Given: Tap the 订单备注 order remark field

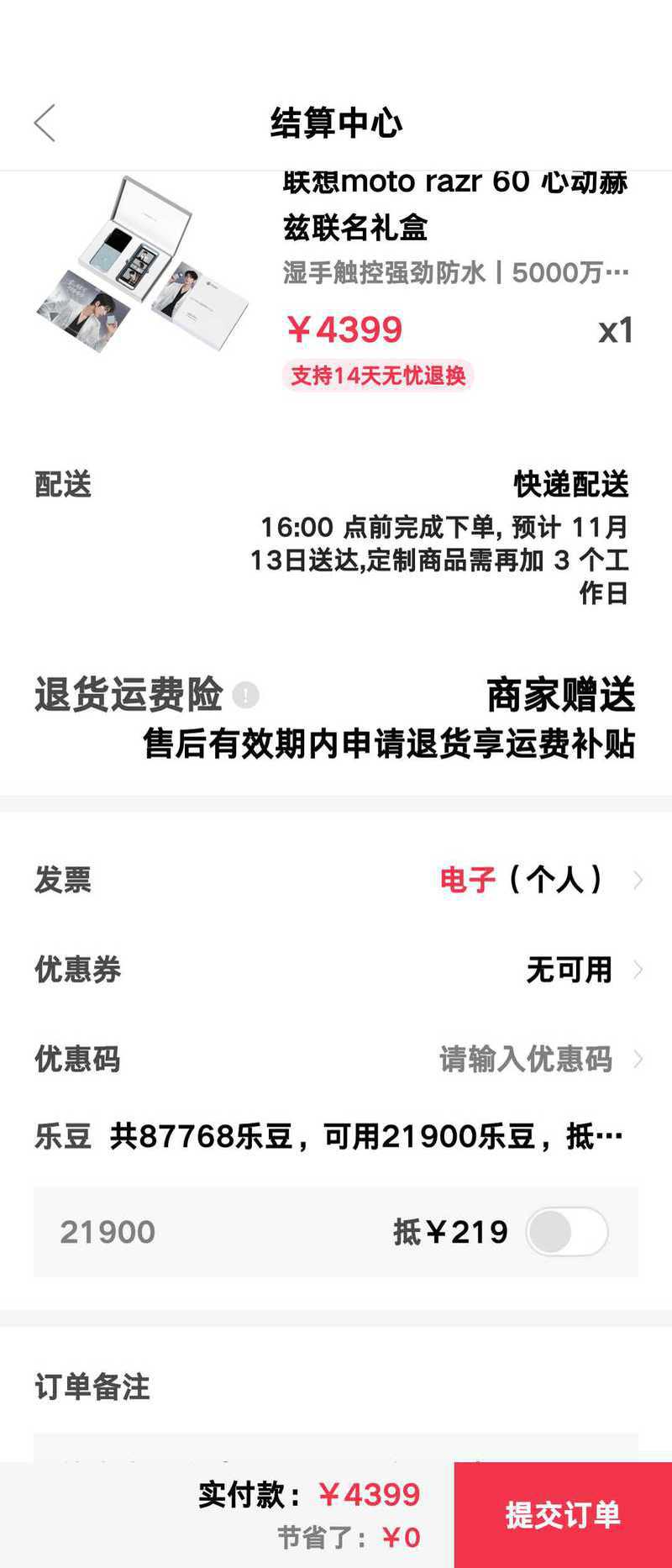Looking at the screenshot, I should pyautogui.click(x=336, y=1447).
